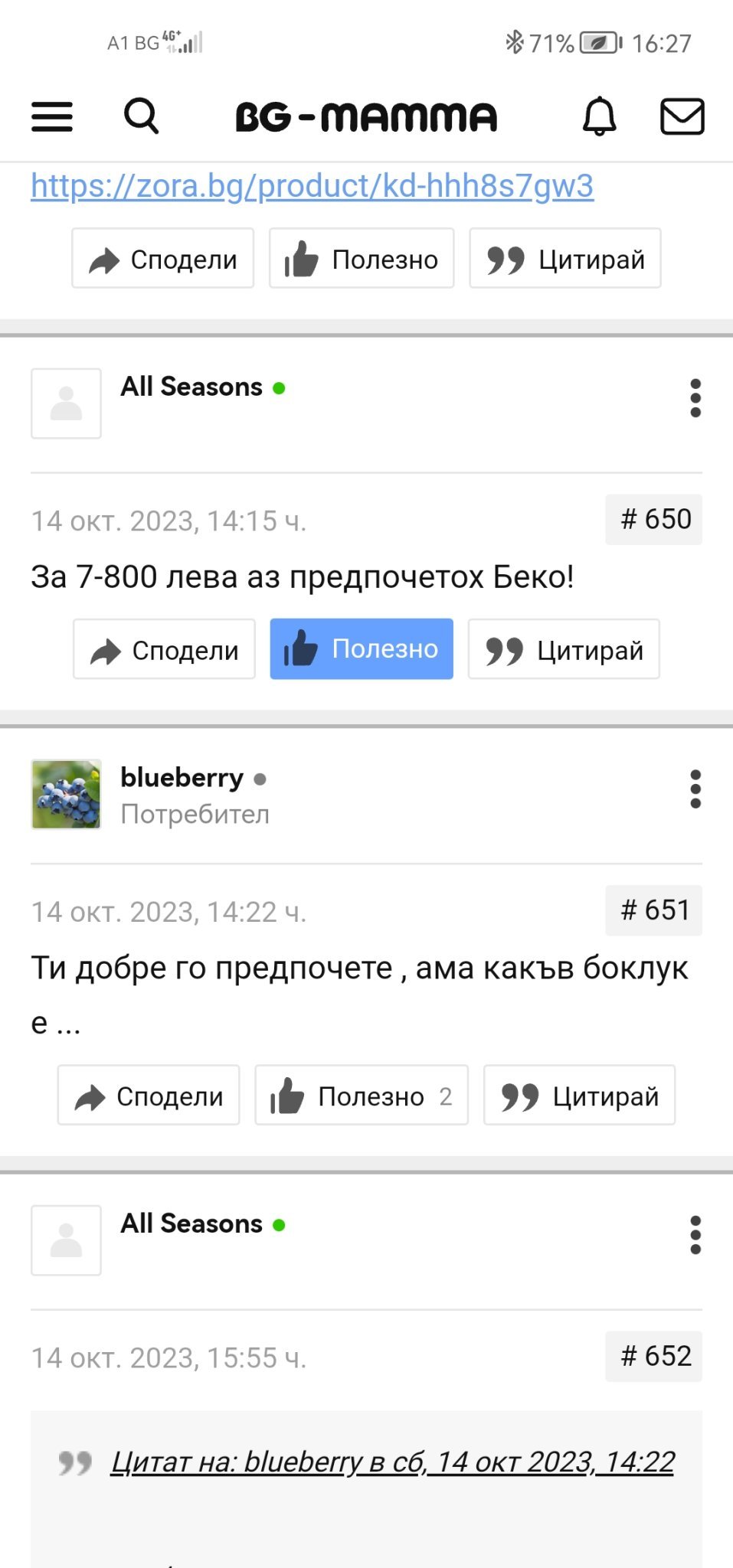
Task: Open the notifications bell
Action: (599, 117)
